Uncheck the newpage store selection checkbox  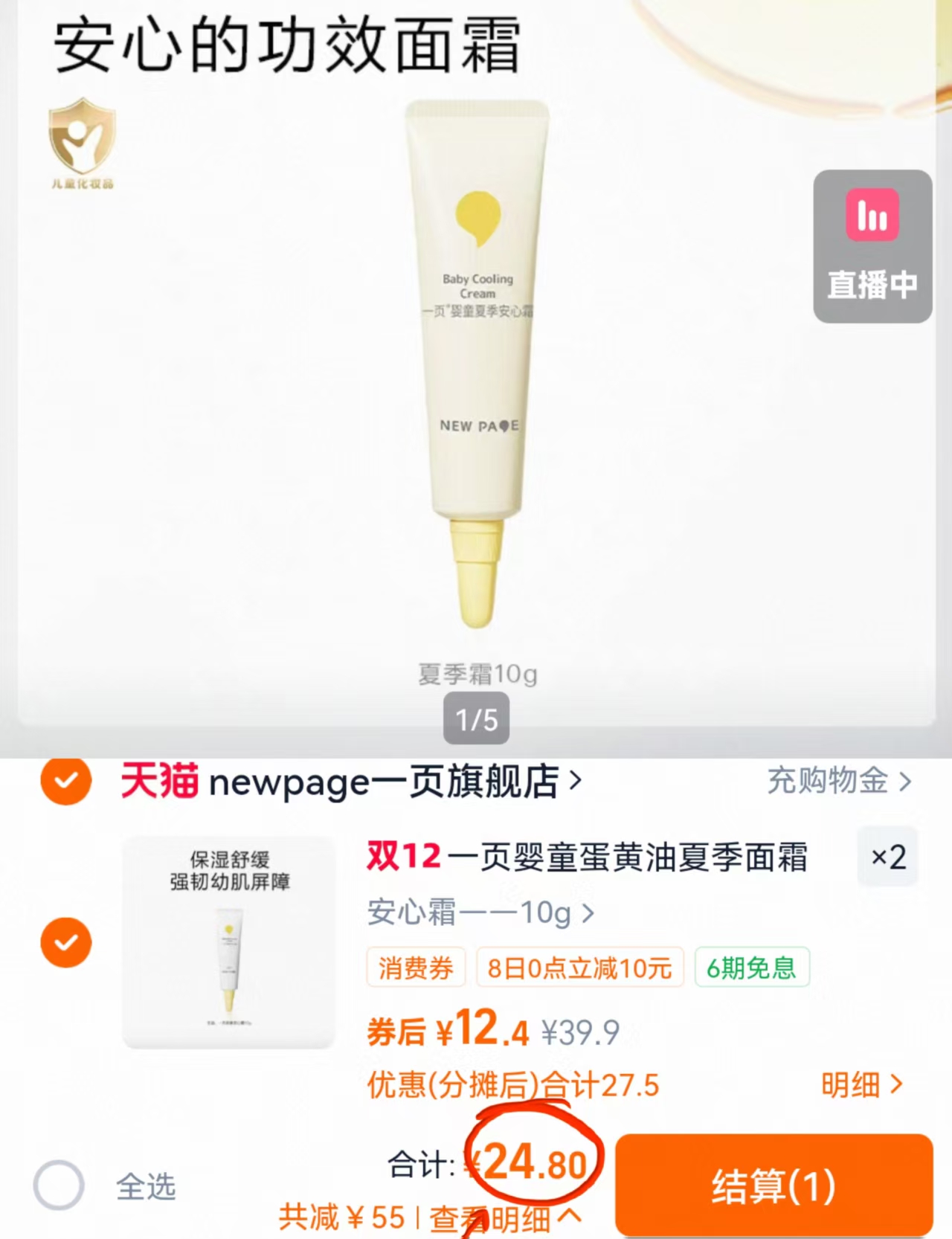(x=65, y=782)
